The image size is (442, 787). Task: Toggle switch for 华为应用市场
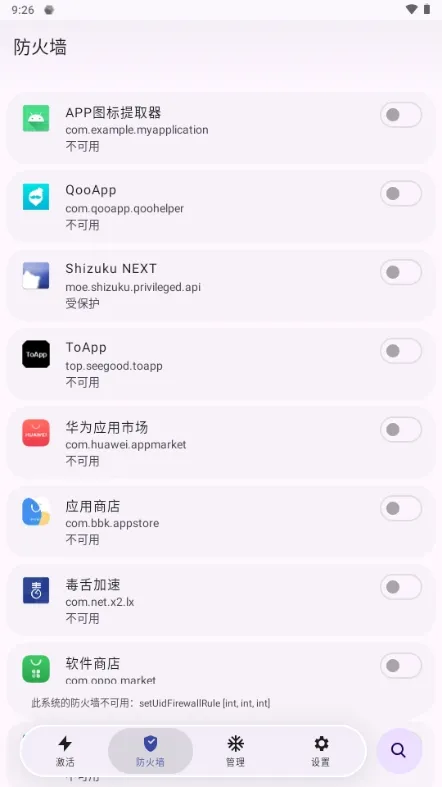tap(401, 430)
